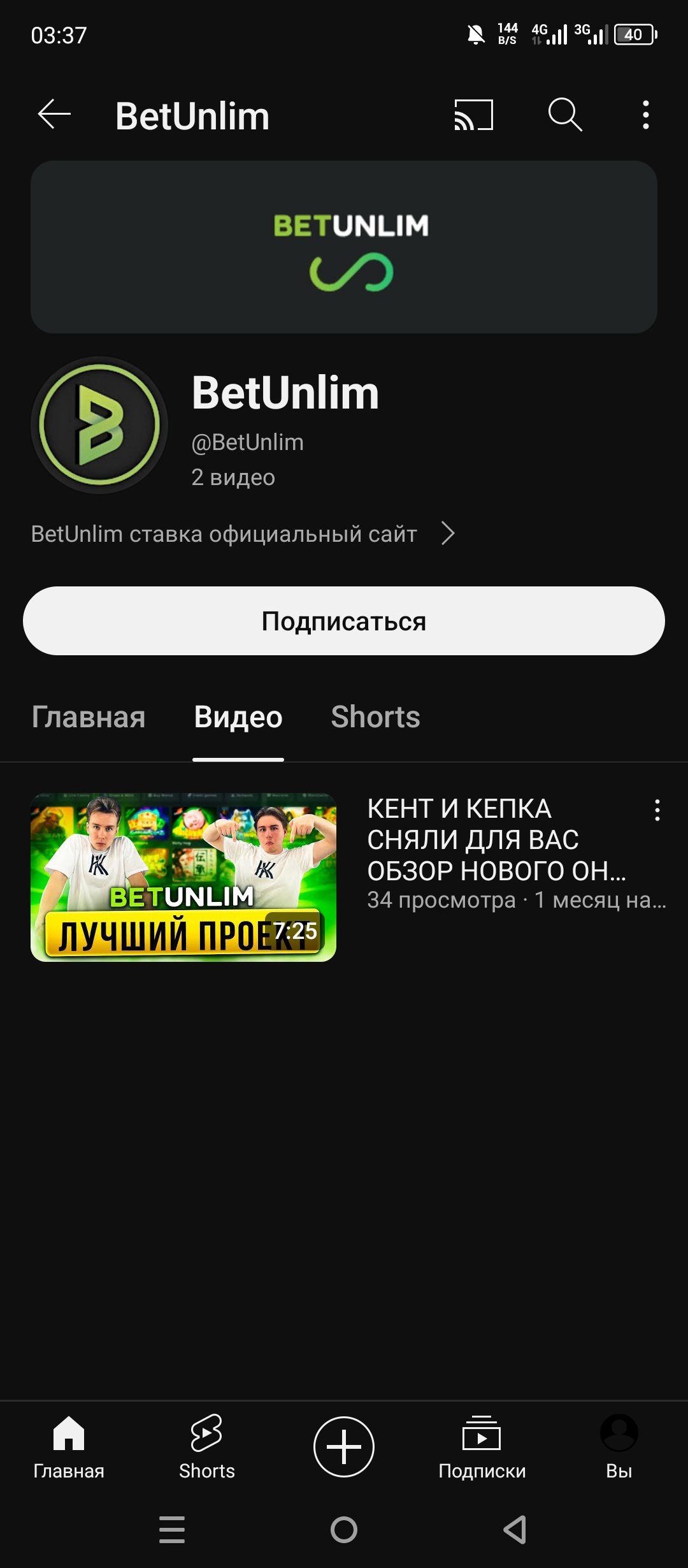Search within the BetUnlim channel

pyautogui.click(x=565, y=115)
